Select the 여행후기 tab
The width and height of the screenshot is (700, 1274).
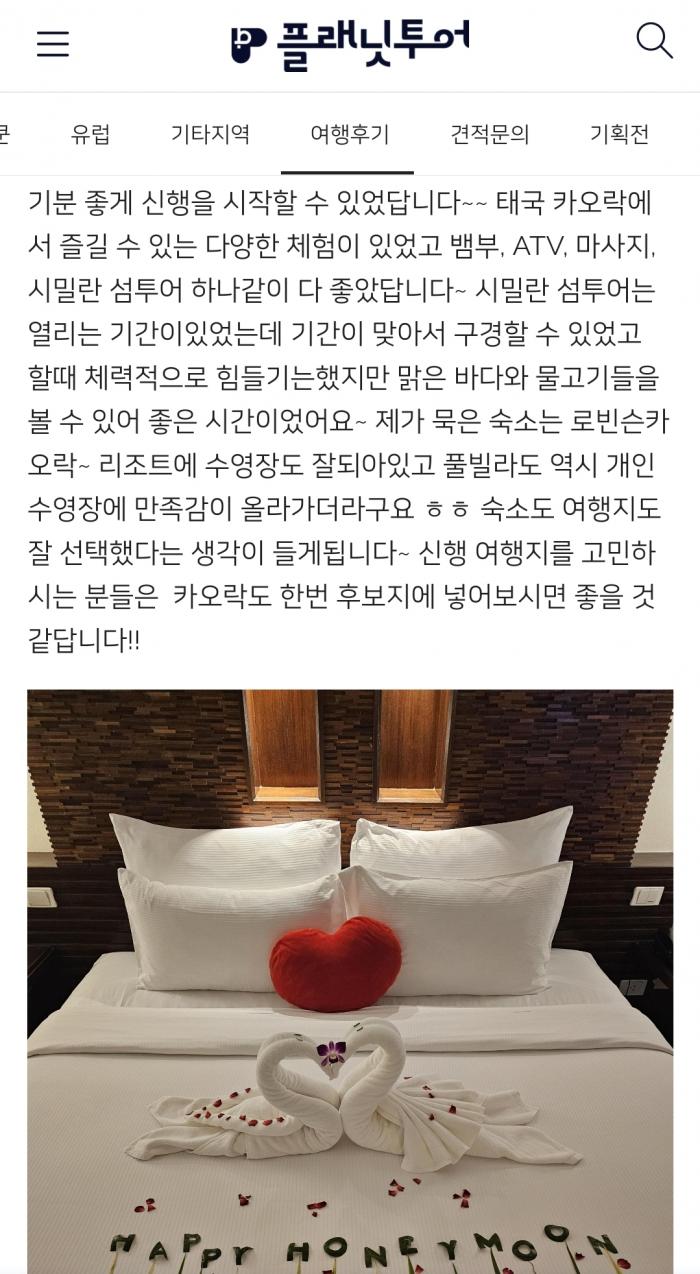coord(349,134)
